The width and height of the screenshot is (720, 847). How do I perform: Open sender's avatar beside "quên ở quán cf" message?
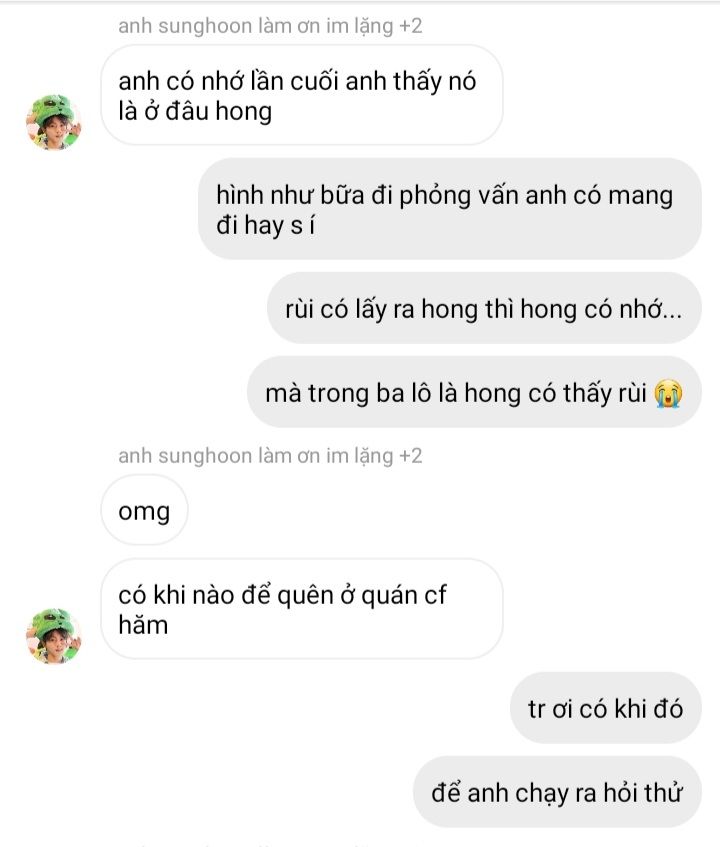[54, 636]
